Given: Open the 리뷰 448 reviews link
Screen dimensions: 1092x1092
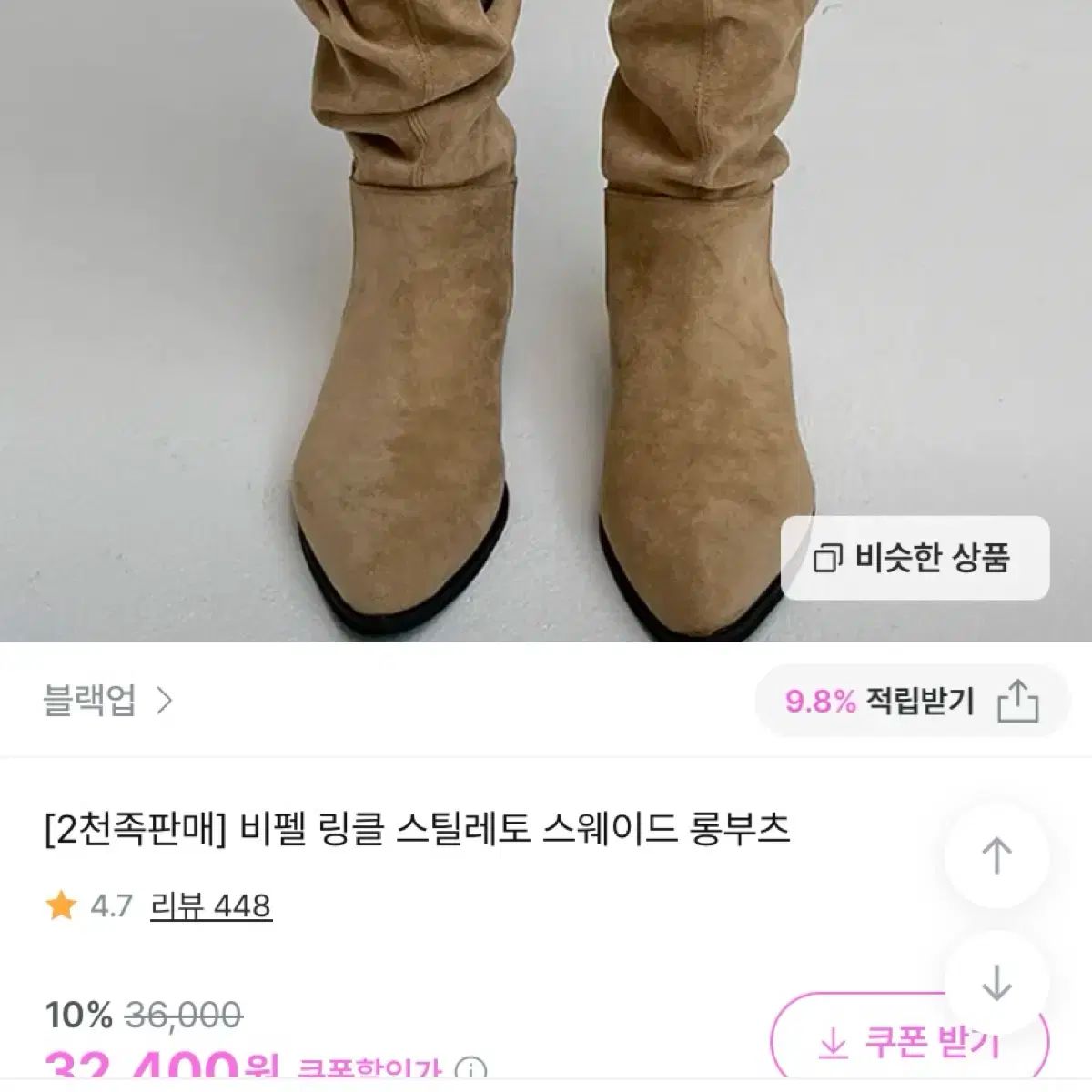Looking at the screenshot, I should (x=210, y=906).
